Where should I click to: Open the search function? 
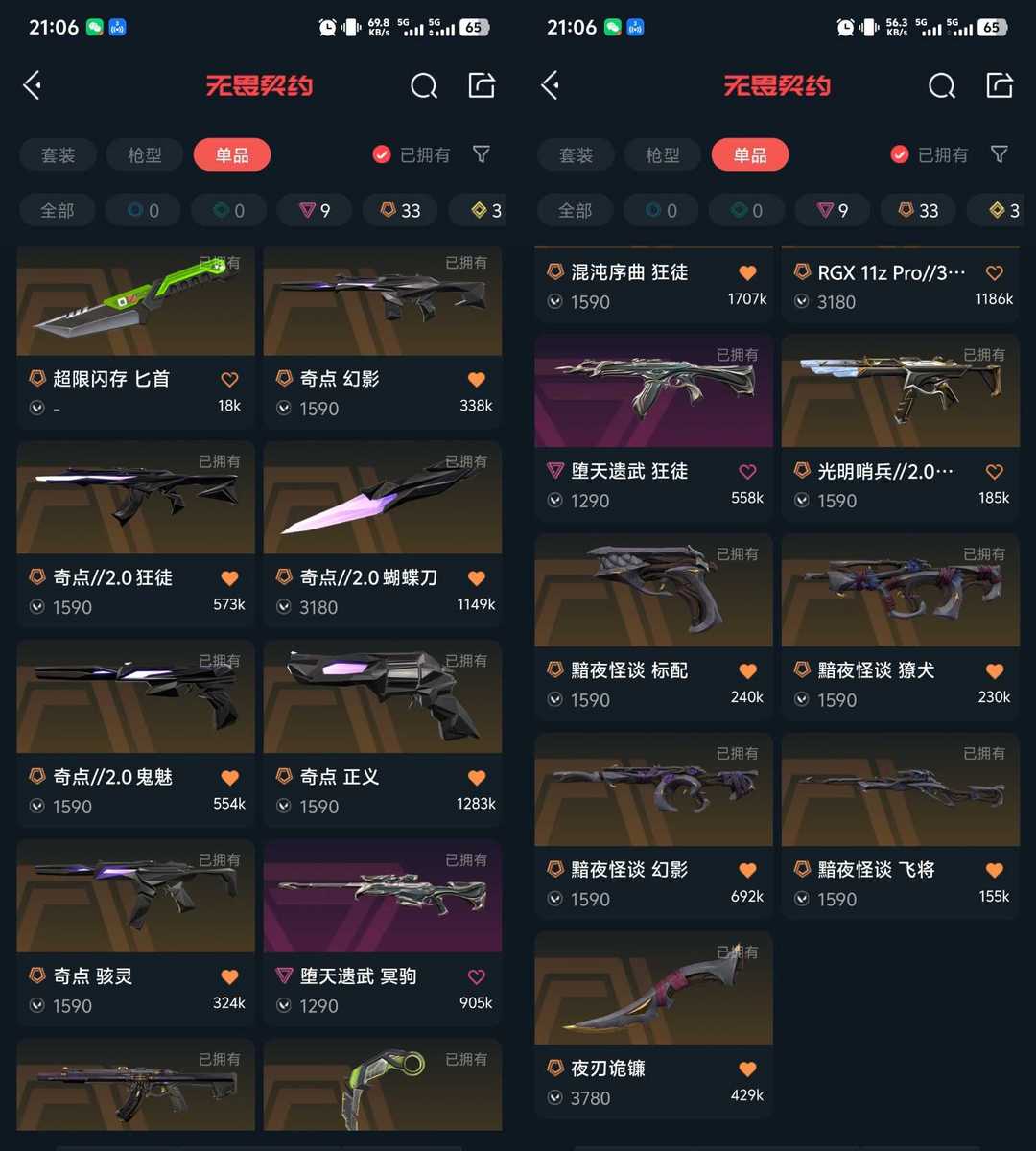click(x=424, y=85)
